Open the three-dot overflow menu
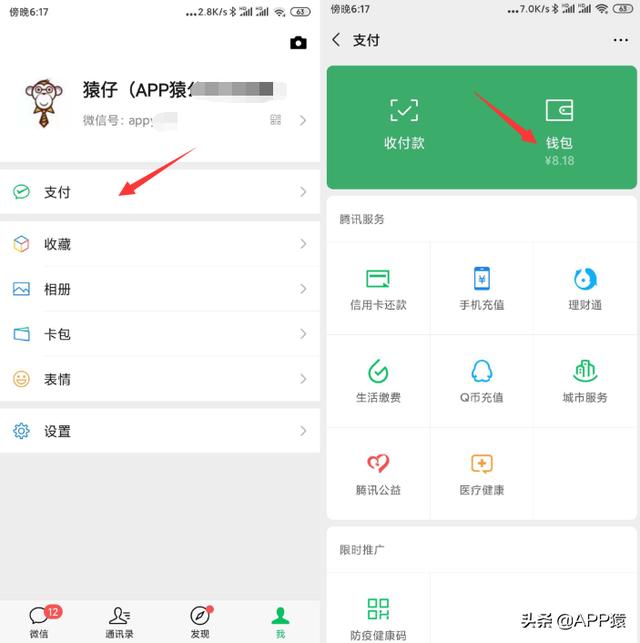This screenshot has height=643, width=640. (620, 40)
